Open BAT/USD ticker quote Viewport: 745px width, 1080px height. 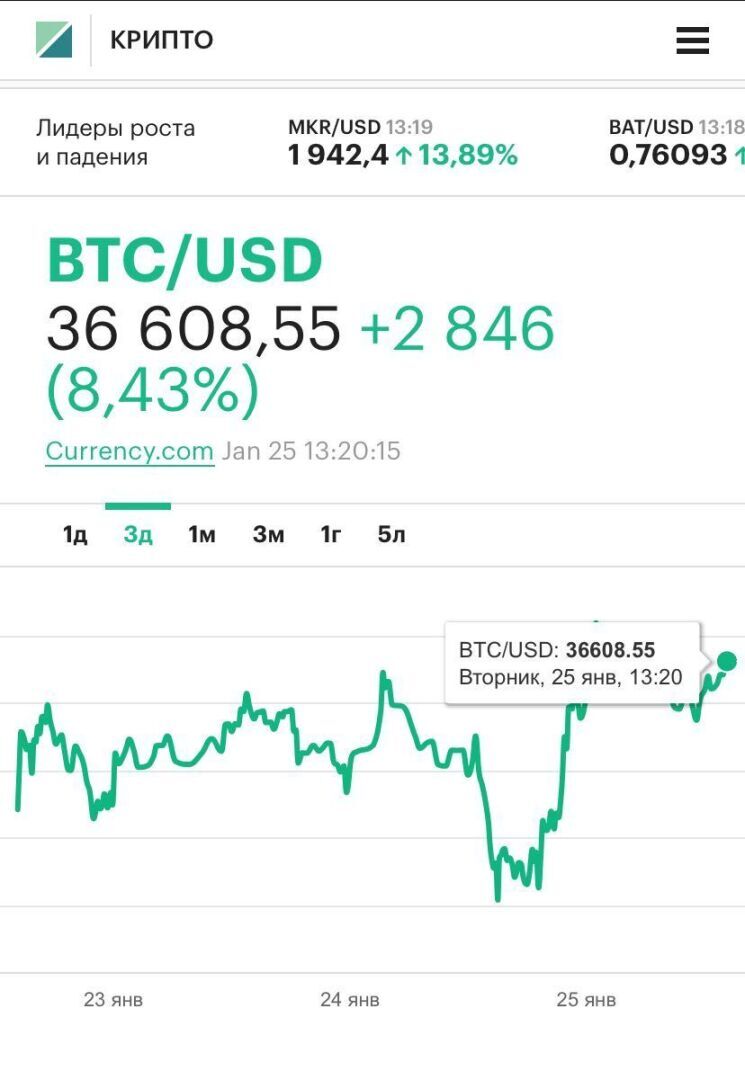676,142
